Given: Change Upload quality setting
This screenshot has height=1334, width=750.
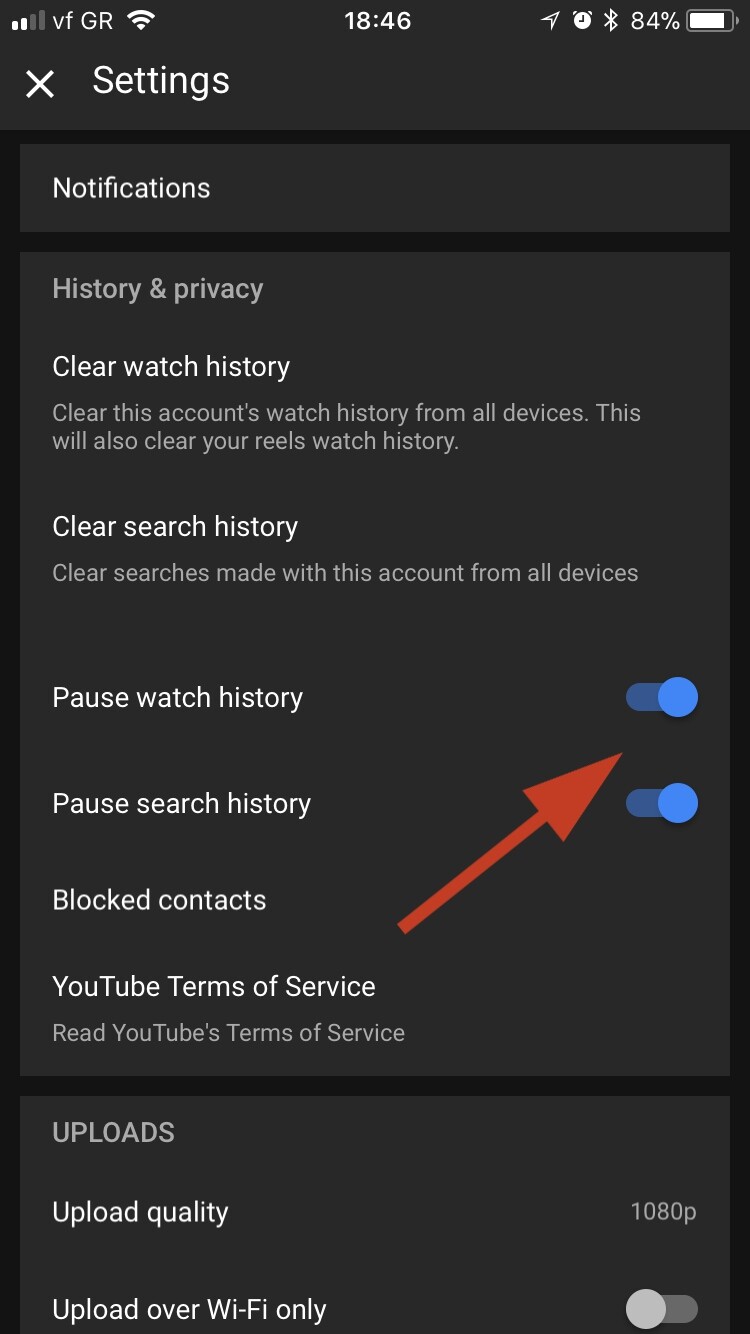Looking at the screenshot, I should pos(375,1212).
